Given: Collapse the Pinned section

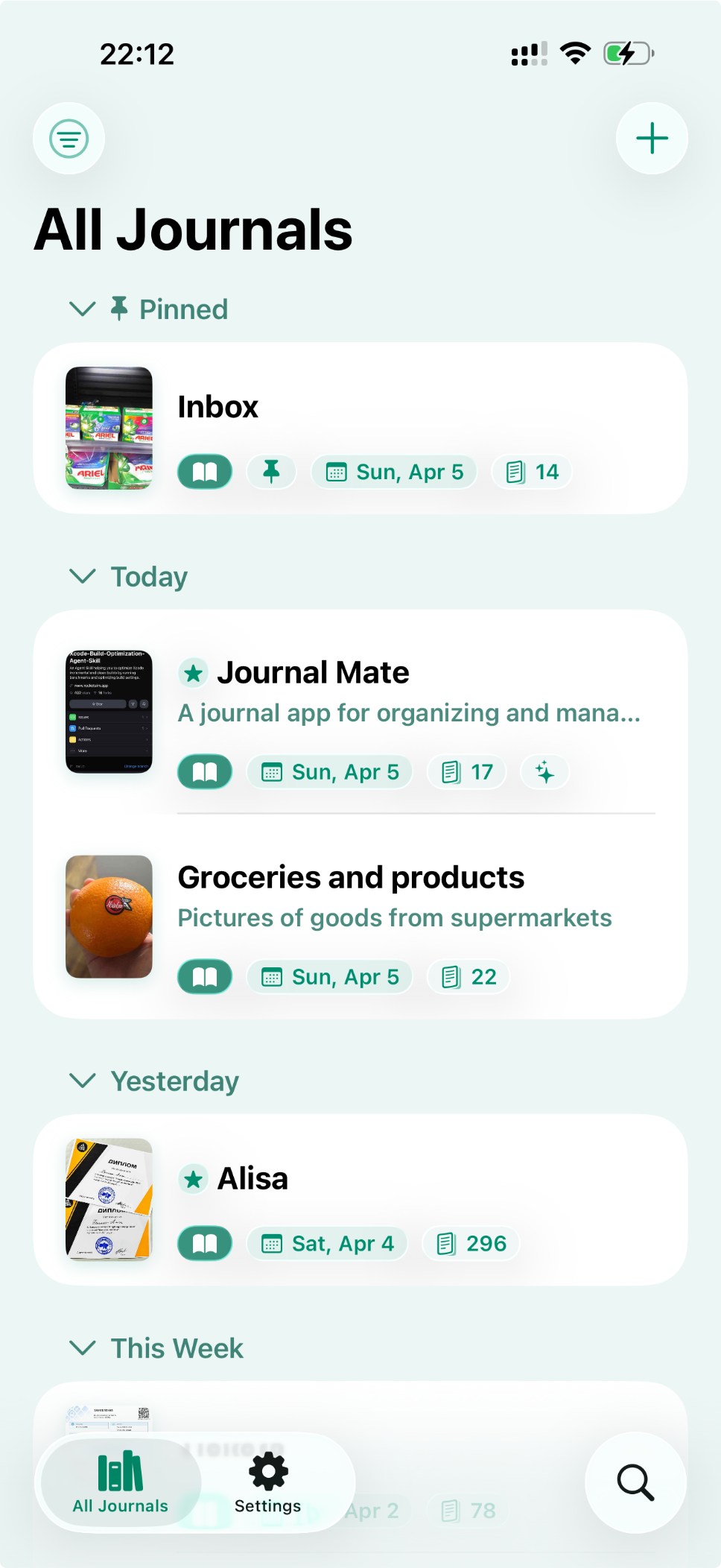Looking at the screenshot, I should (x=82, y=309).
